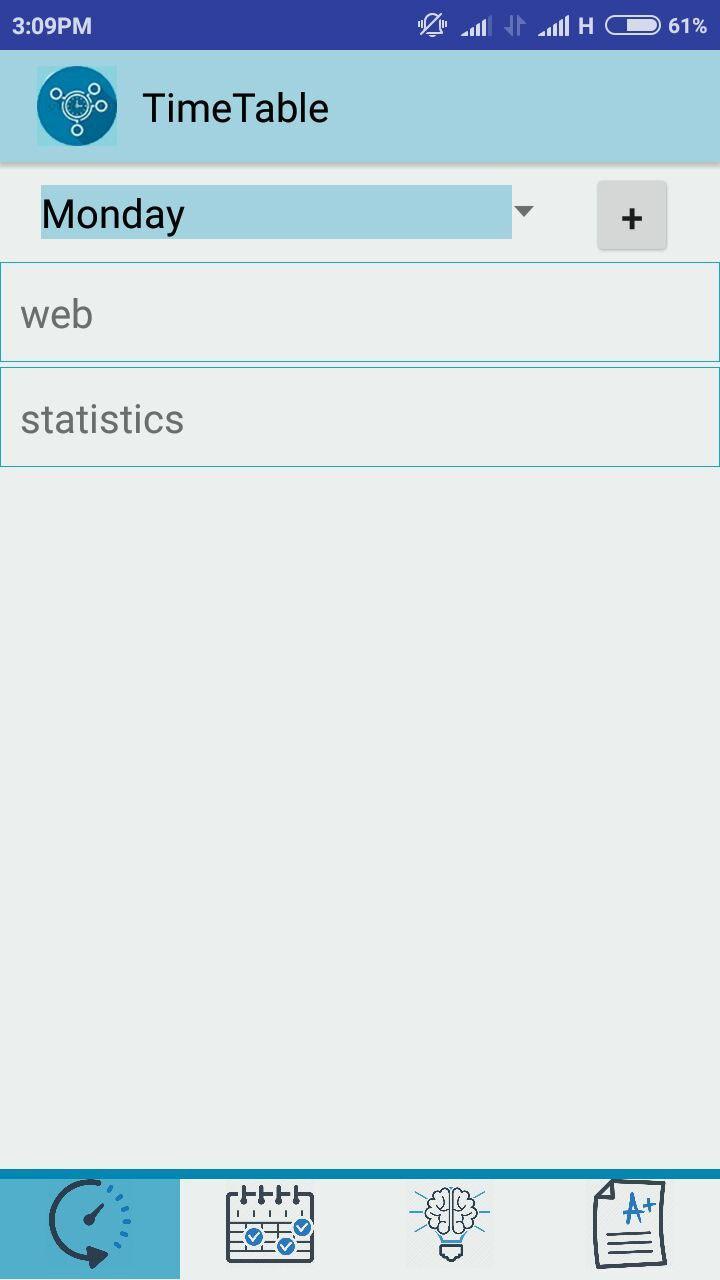Open the web subject entry

click(x=360, y=313)
